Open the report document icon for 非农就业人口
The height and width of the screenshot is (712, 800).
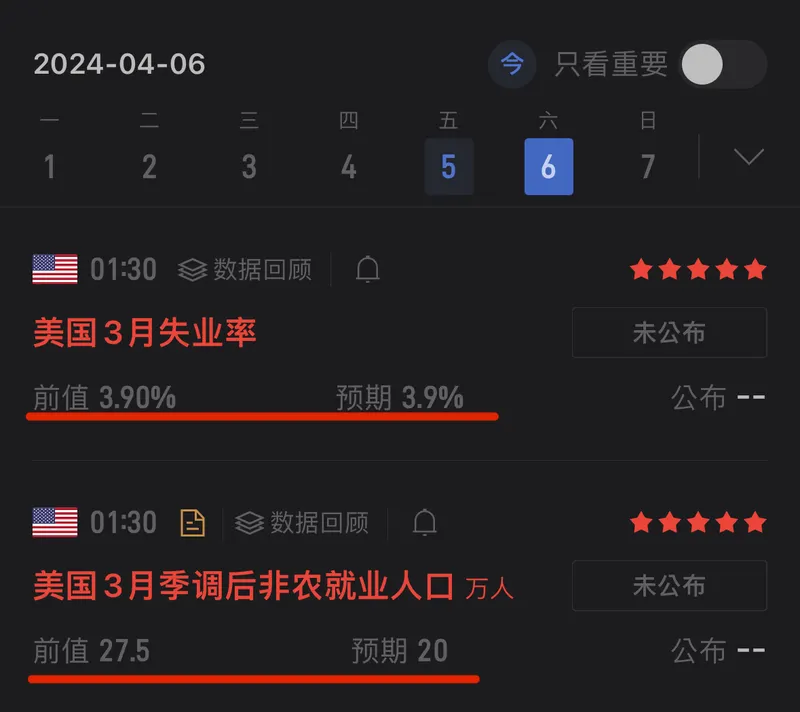pyautogui.click(x=192, y=522)
